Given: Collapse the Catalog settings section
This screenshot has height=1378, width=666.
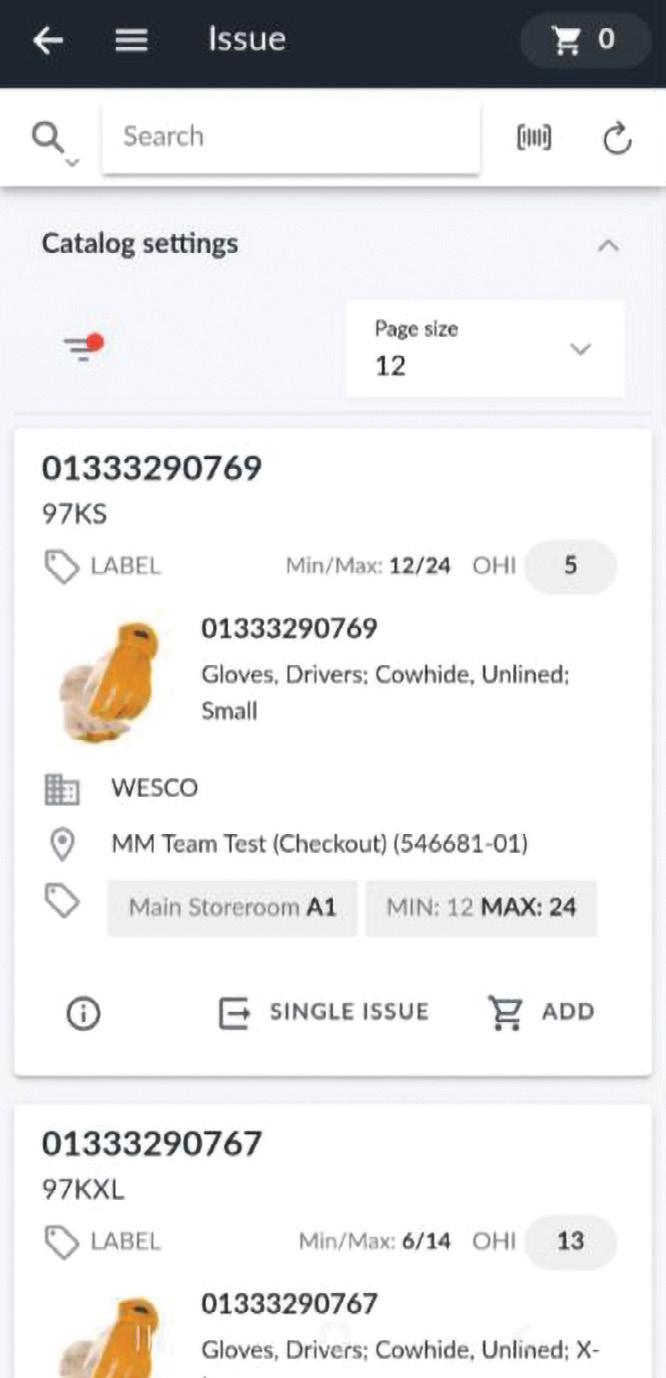Looking at the screenshot, I should [x=607, y=245].
